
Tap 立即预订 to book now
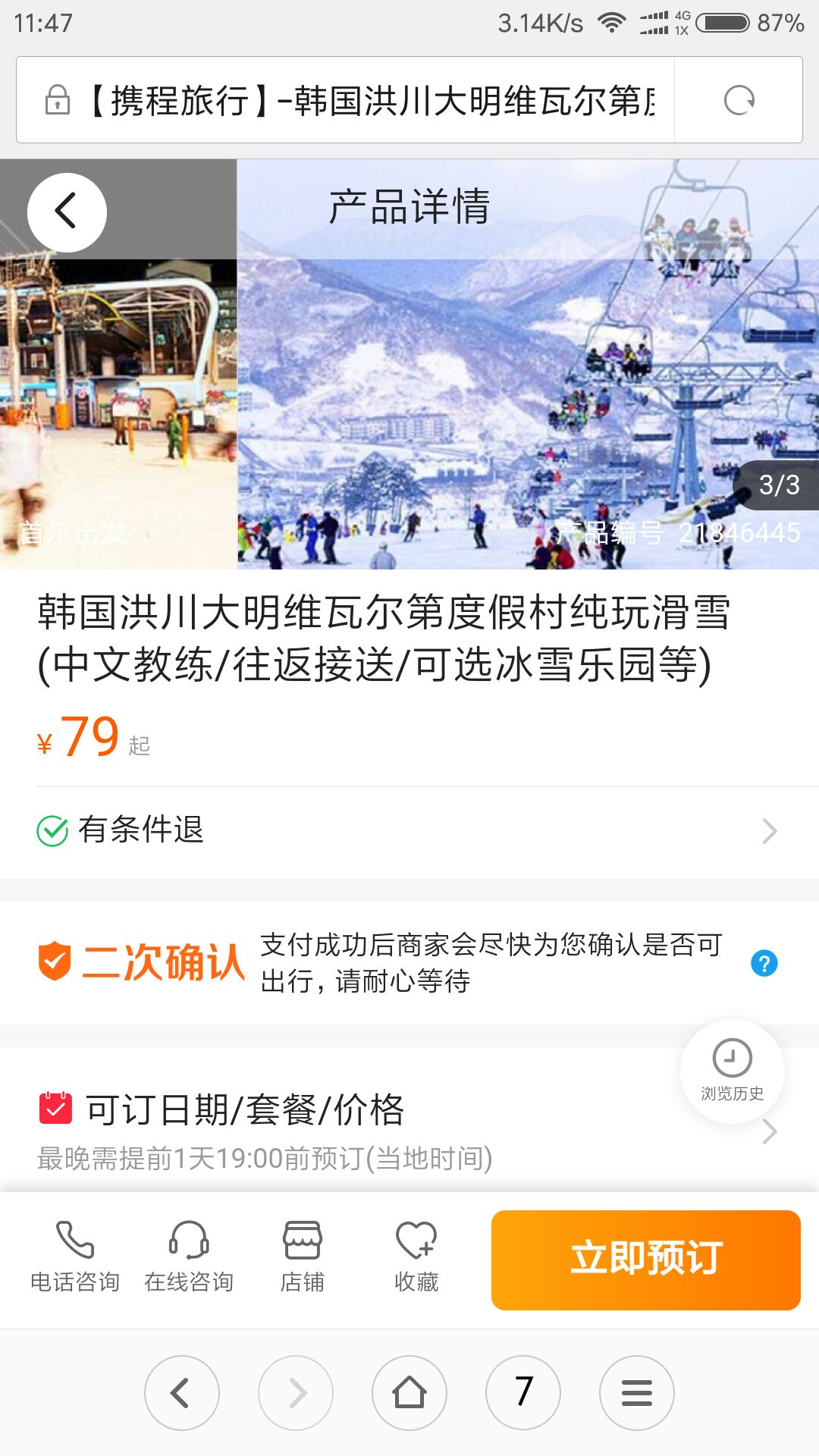click(645, 1260)
